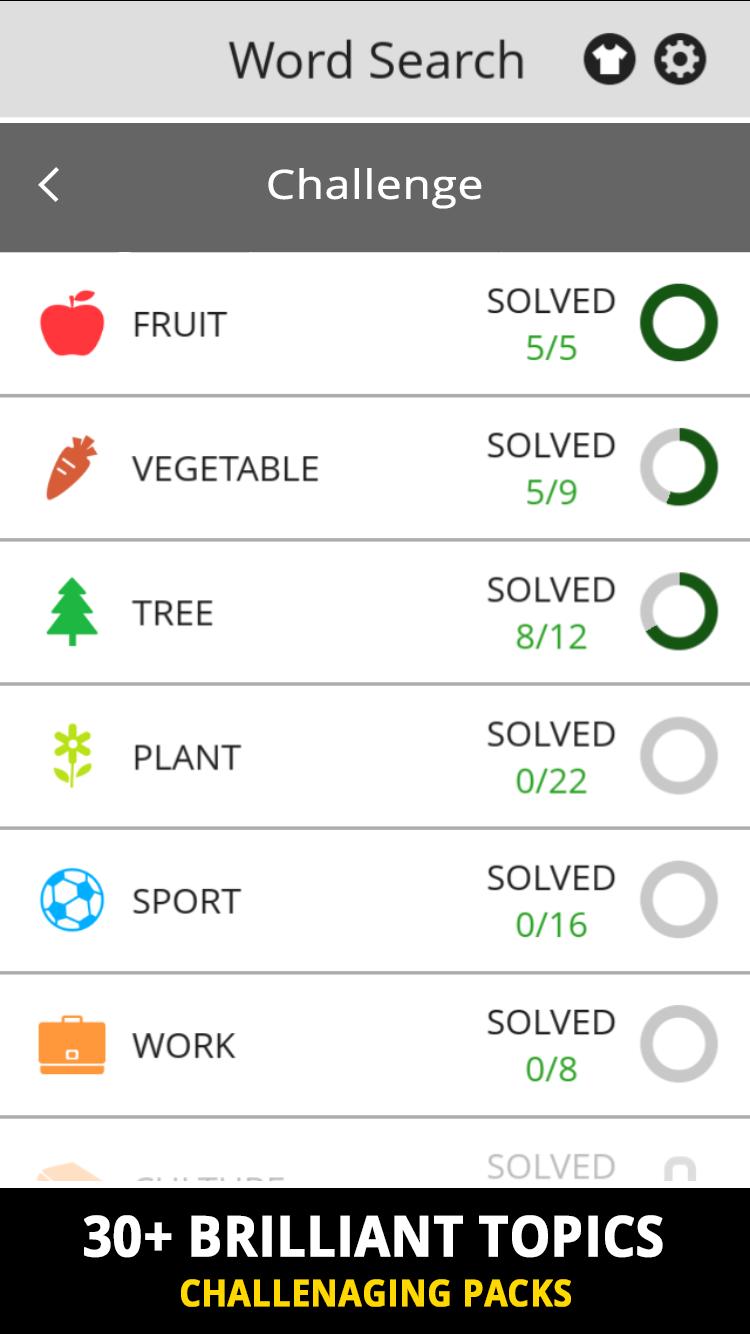750x1334 pixels.
Task: Open the WORK challenge pack
Action: click(375, 1045)
